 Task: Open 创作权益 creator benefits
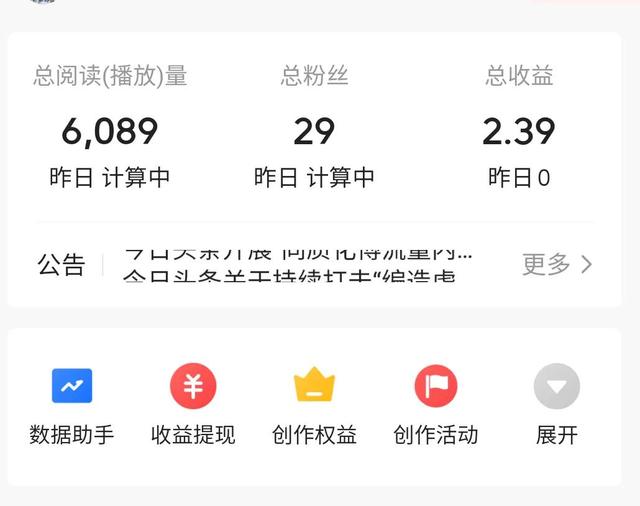[314, 404]
